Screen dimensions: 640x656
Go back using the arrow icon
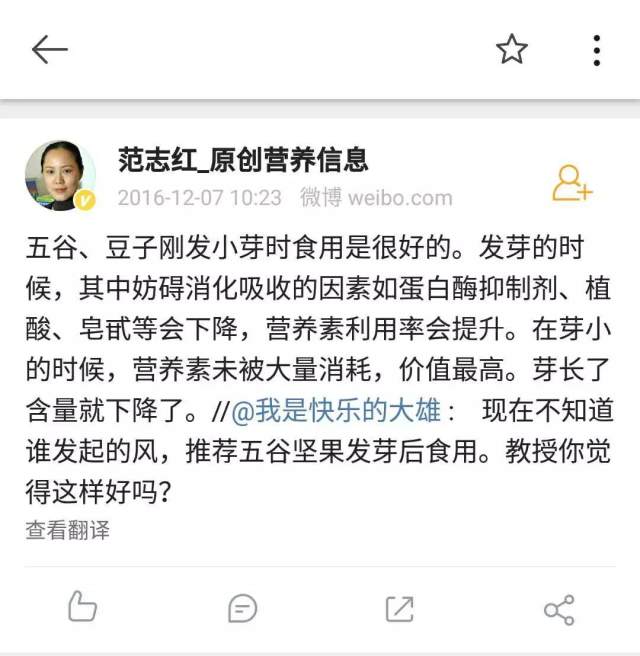coord(49,49)
